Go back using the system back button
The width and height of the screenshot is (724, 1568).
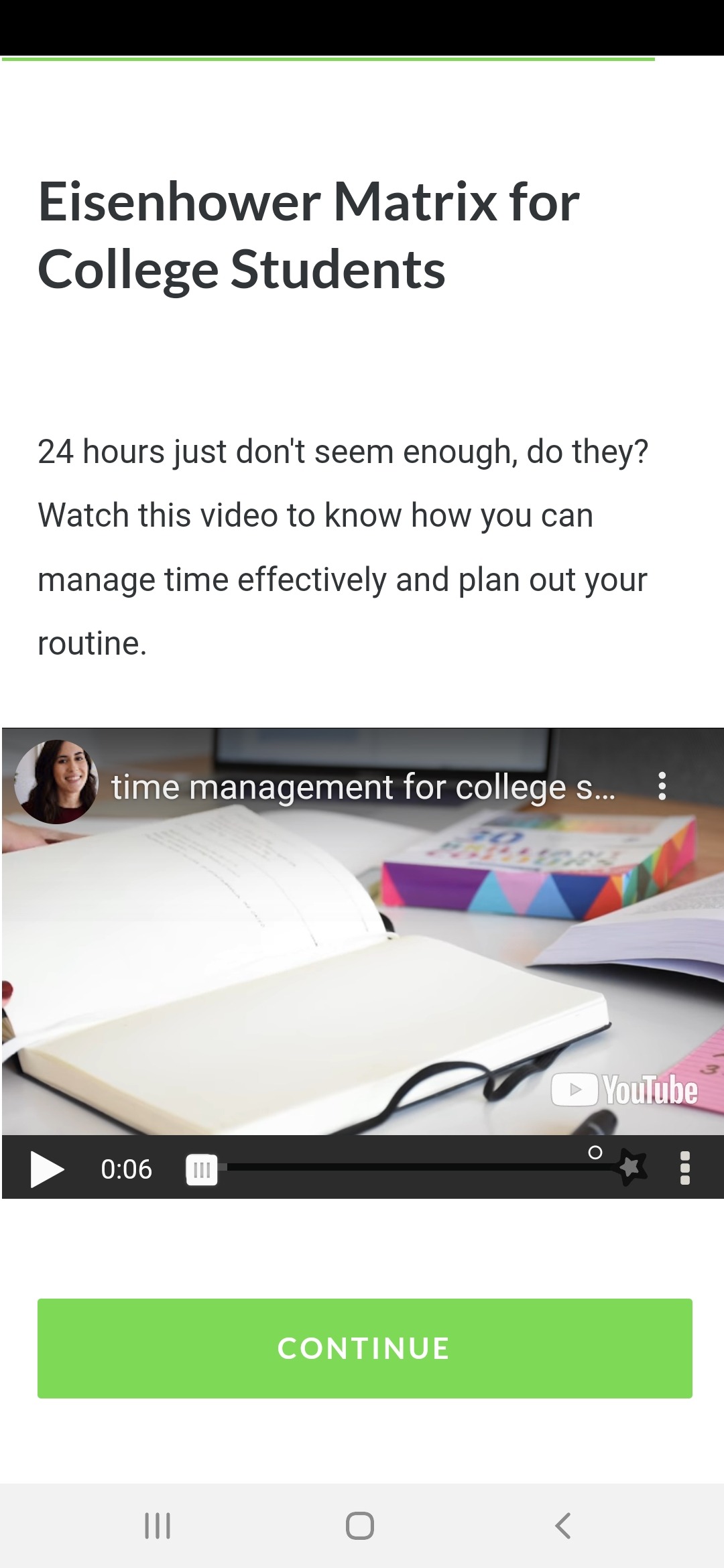coord(563,1526)
